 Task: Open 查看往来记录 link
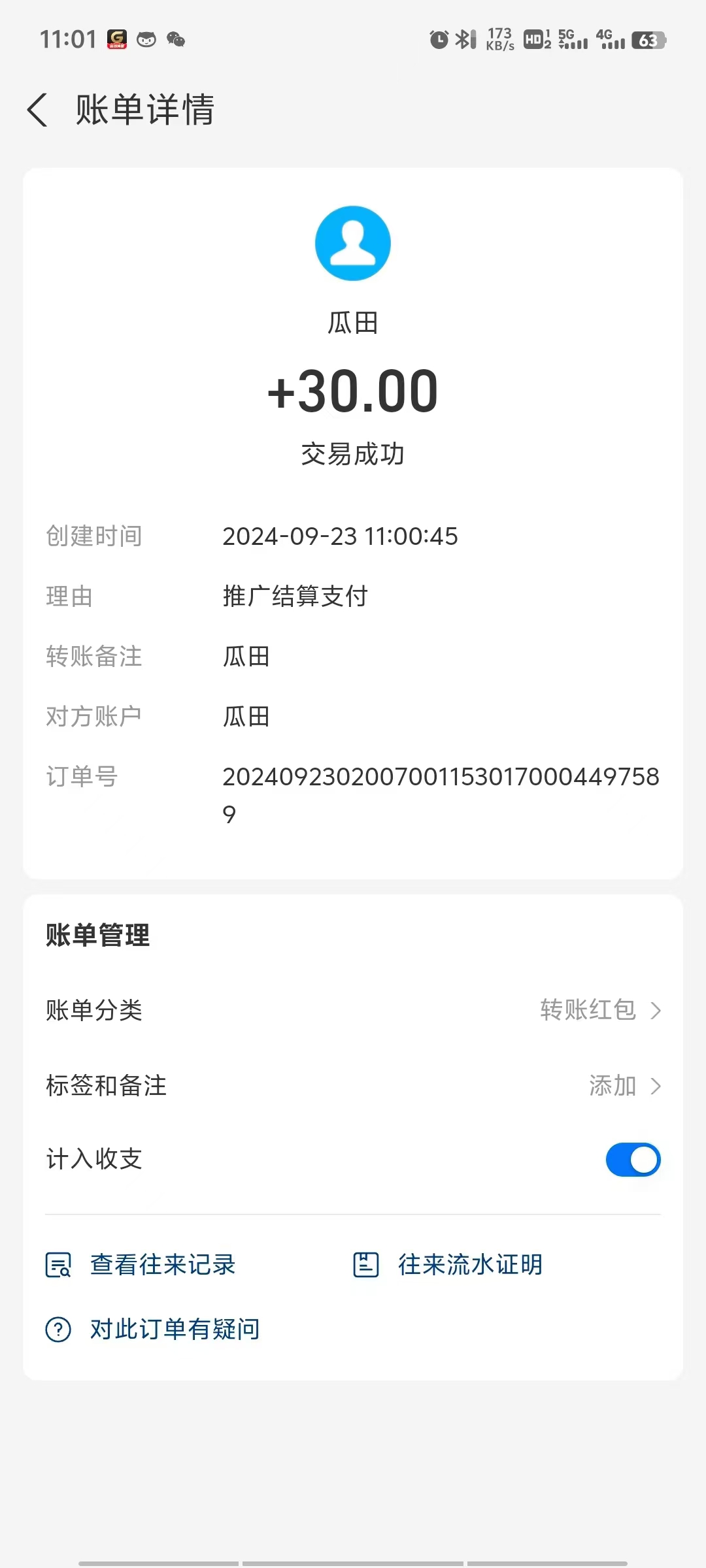click(141, 1265)
